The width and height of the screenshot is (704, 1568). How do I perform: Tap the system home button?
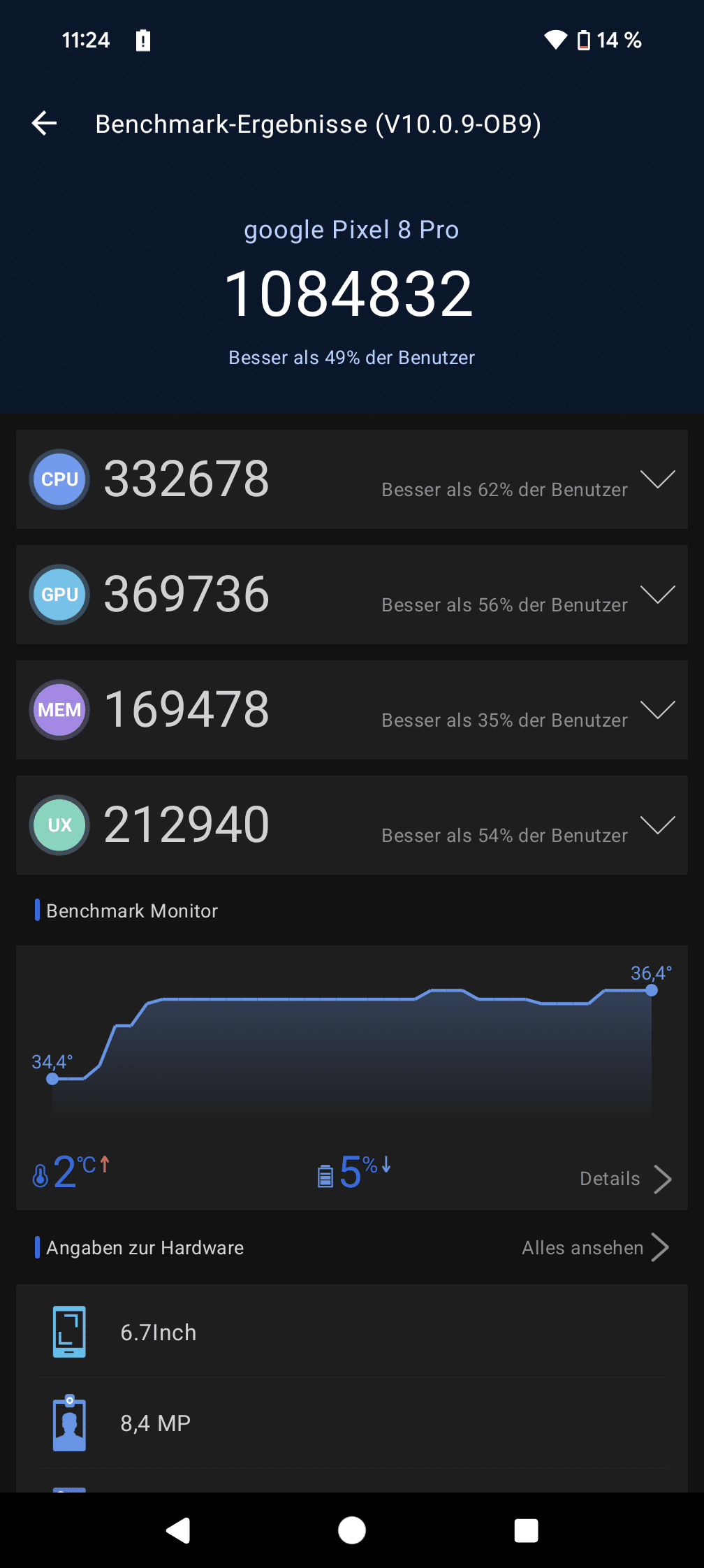[352, 1530]
